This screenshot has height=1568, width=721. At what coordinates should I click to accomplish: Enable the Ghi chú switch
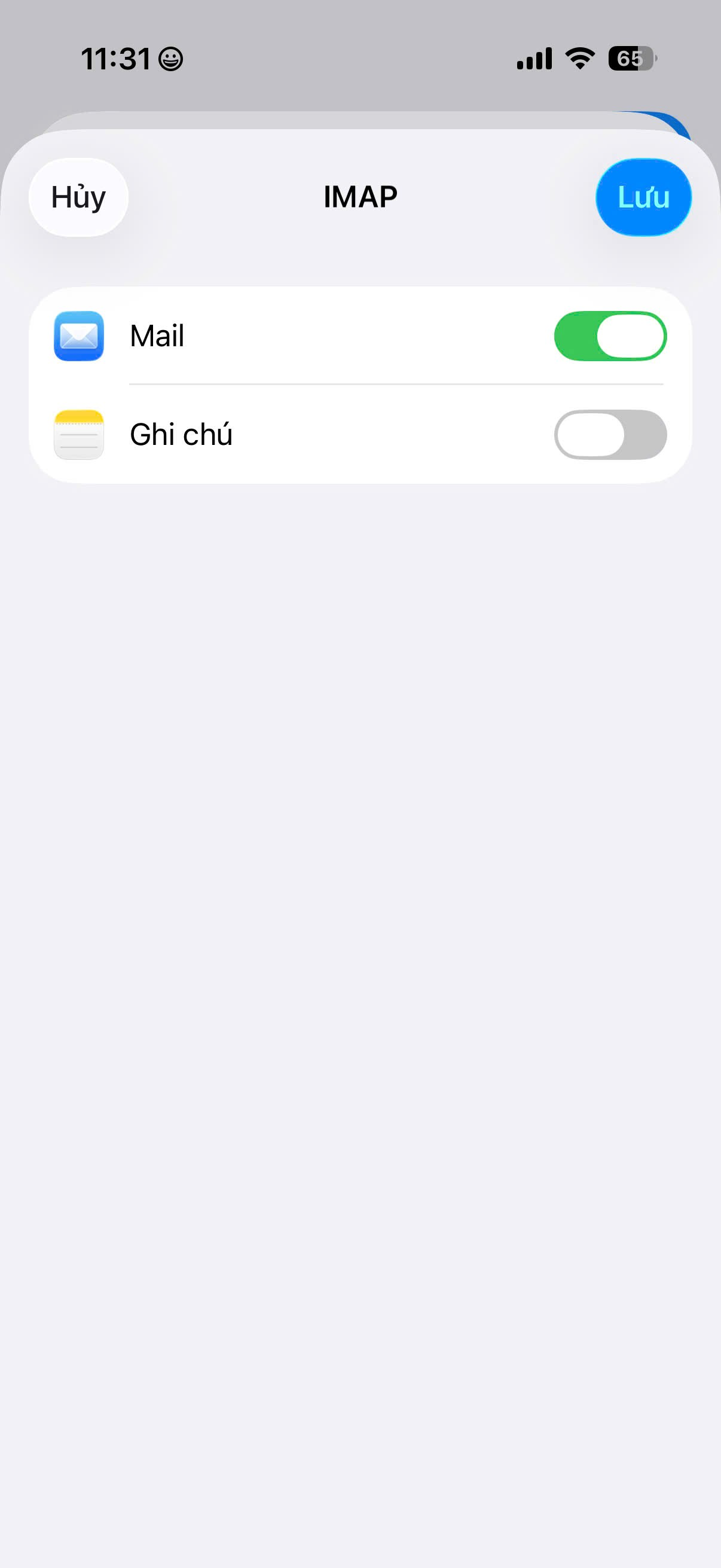tap(610, 435)
